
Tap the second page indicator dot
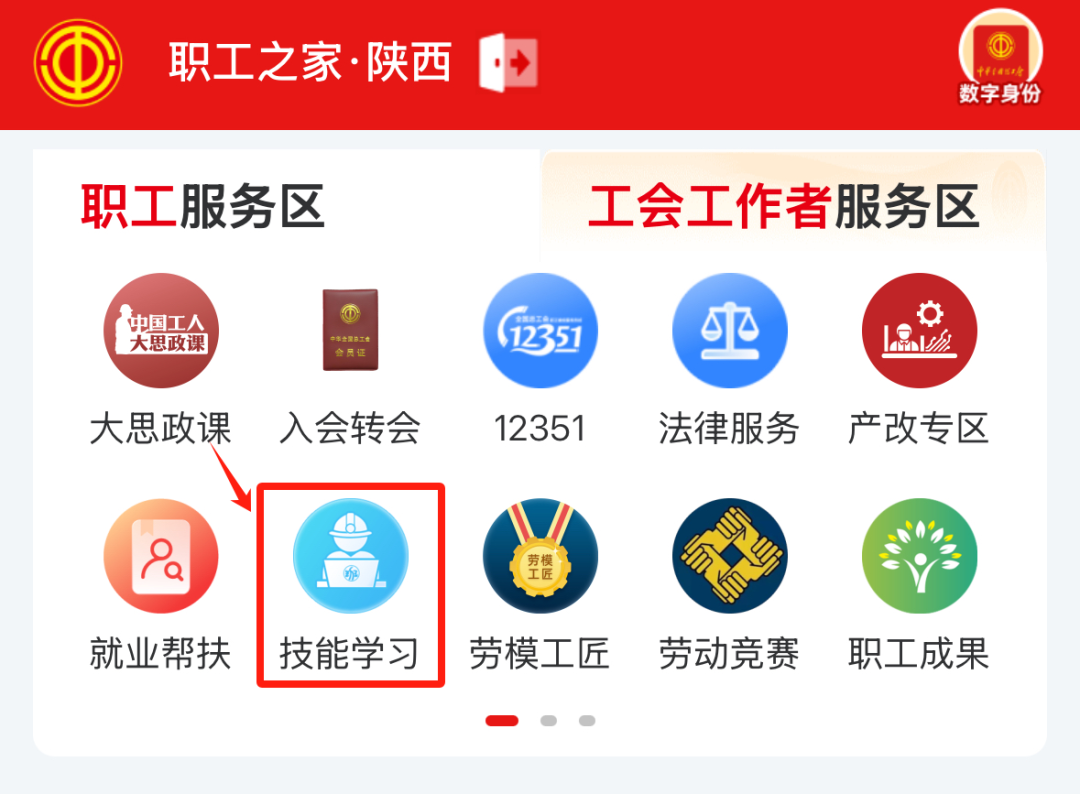pos(548,720)
